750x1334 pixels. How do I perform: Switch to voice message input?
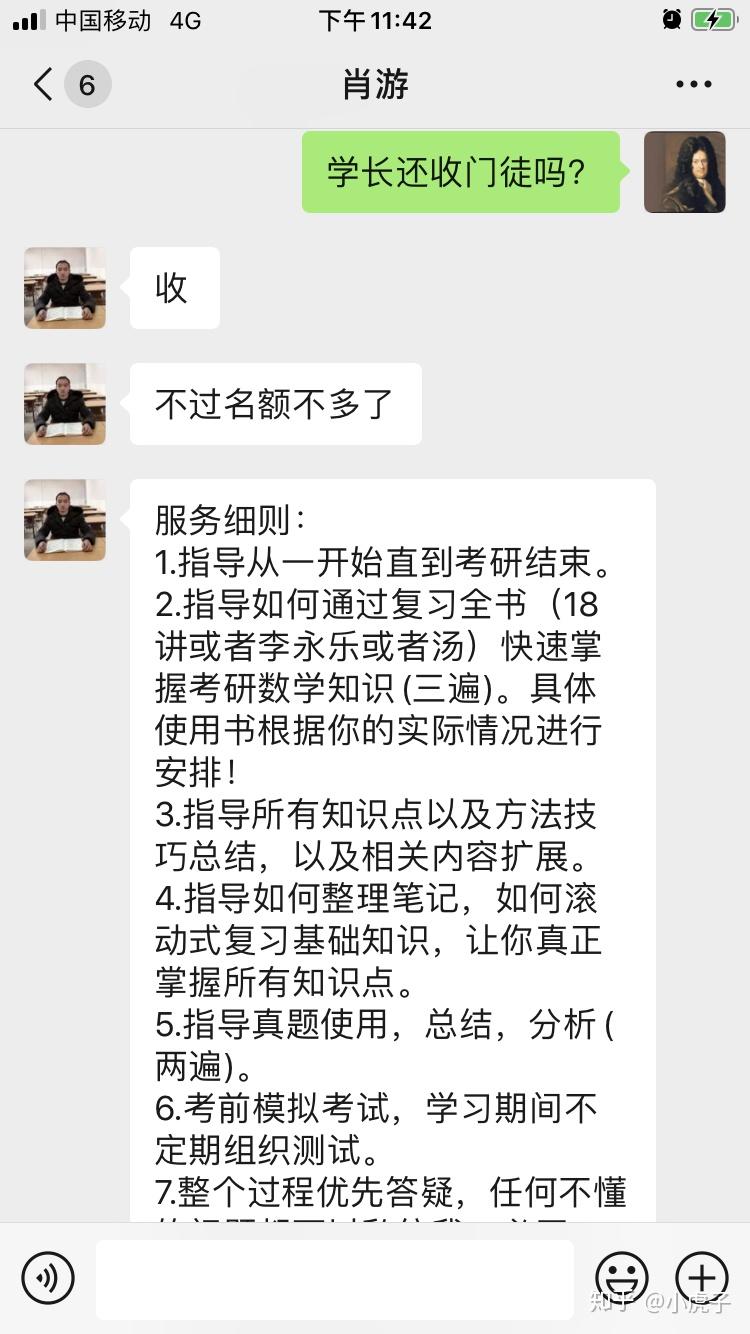pos(48,1277)
